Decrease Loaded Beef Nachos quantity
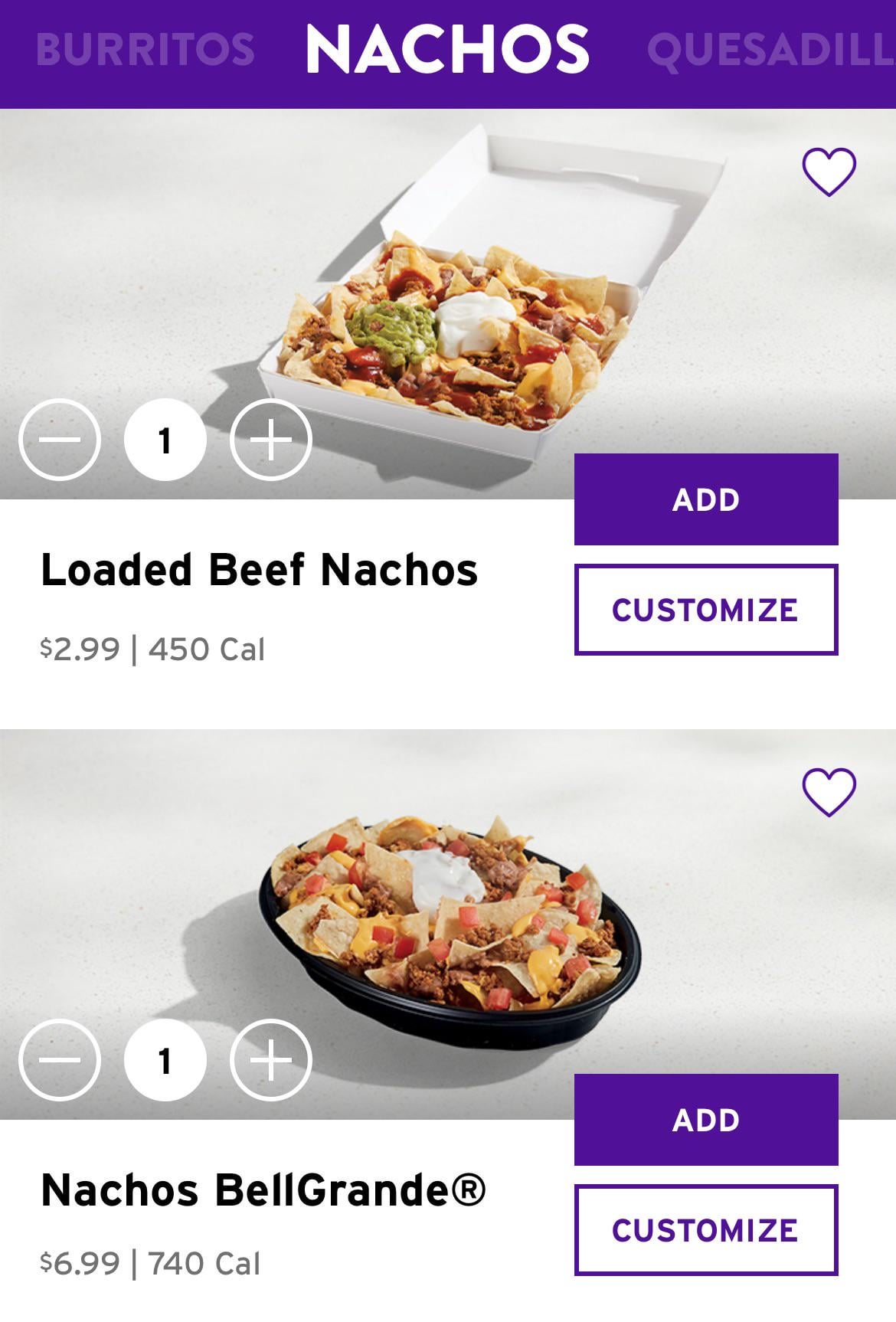Viewport: 896px width, 1322px height. (60, 440)
